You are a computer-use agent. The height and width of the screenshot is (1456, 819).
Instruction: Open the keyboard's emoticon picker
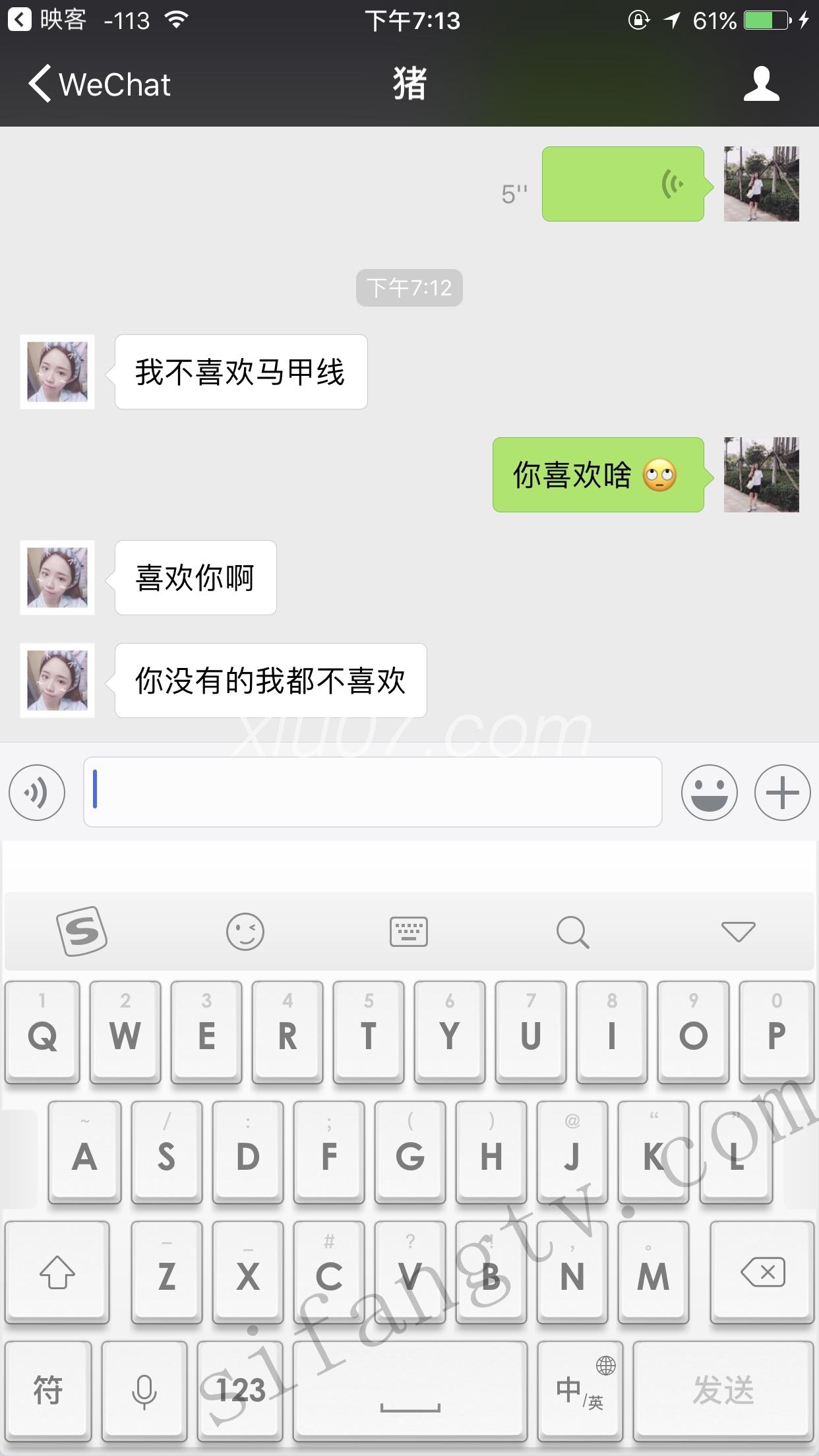pos(245,931)
